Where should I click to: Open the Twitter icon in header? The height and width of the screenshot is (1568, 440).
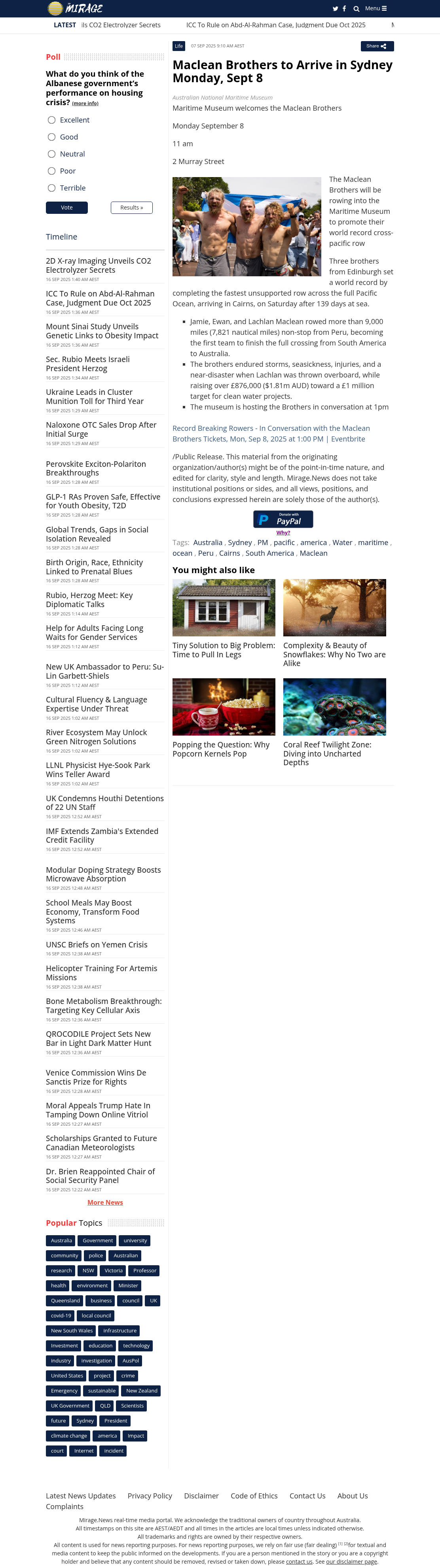click(x=335, y=9)
